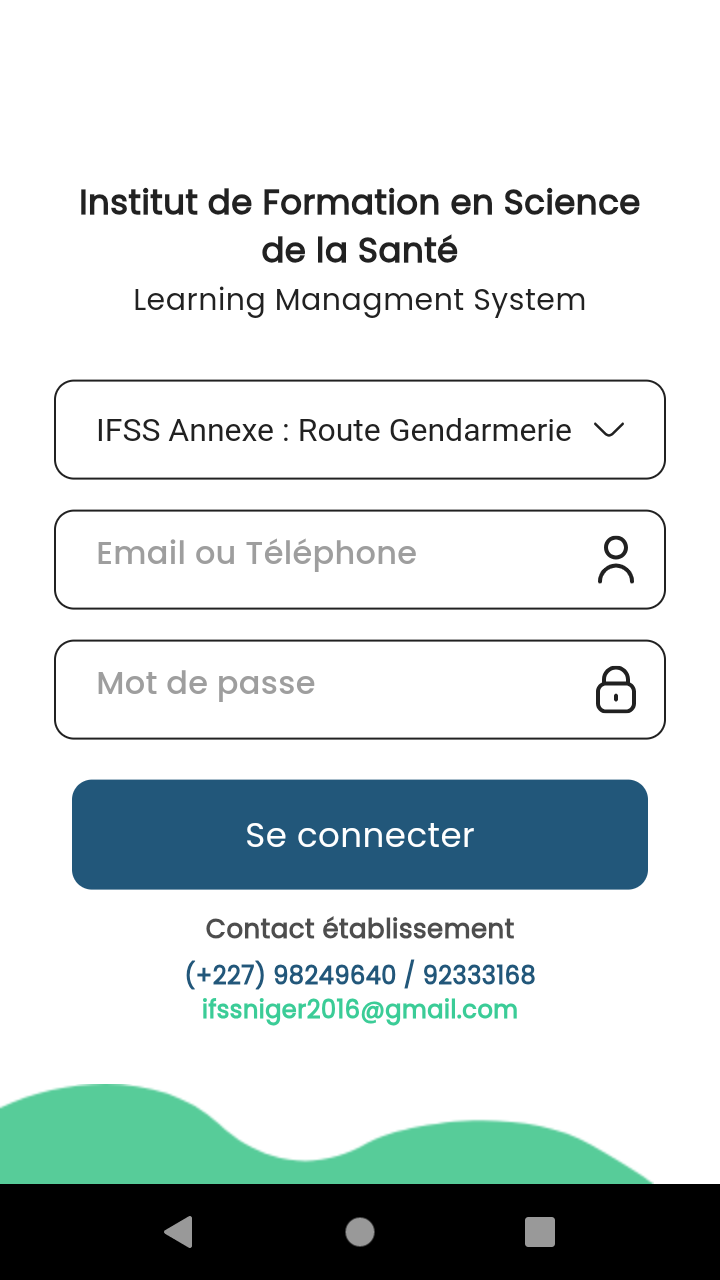Email ifssniger2016@gmail.com
The height and width of the screenshot is (1280, 720).
point(359,1009)
